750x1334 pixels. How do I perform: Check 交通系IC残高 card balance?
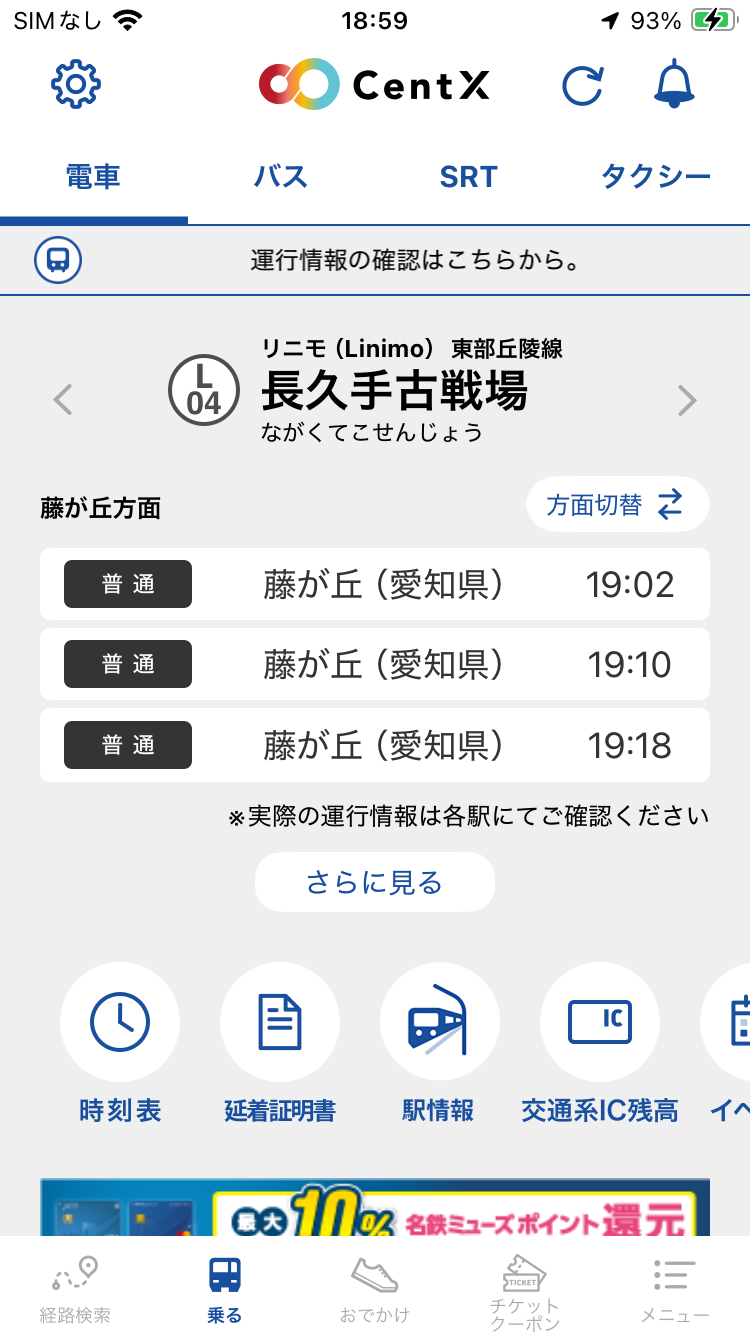(x=600, y=1022)
